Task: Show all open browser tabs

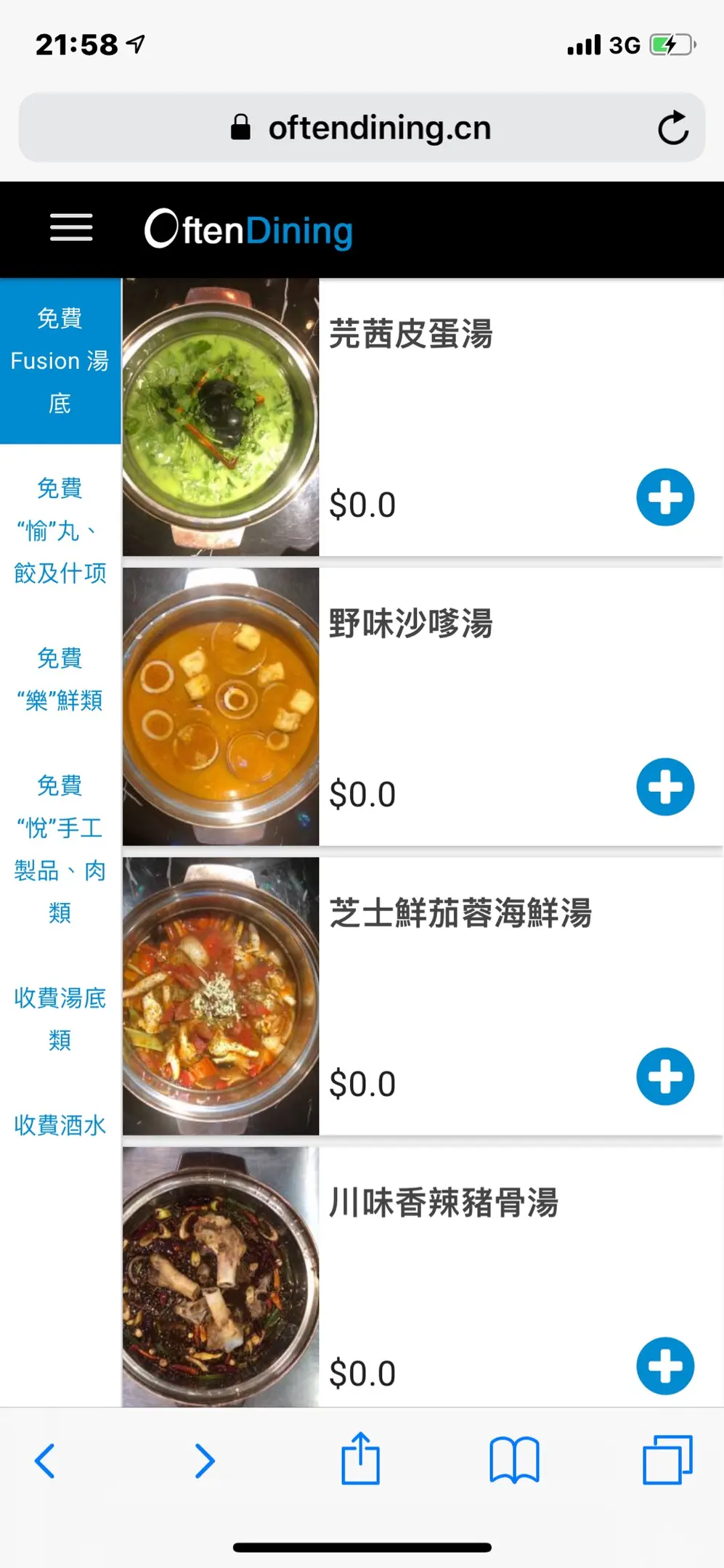Action: pyautogui.click(x=667, y=1461)
